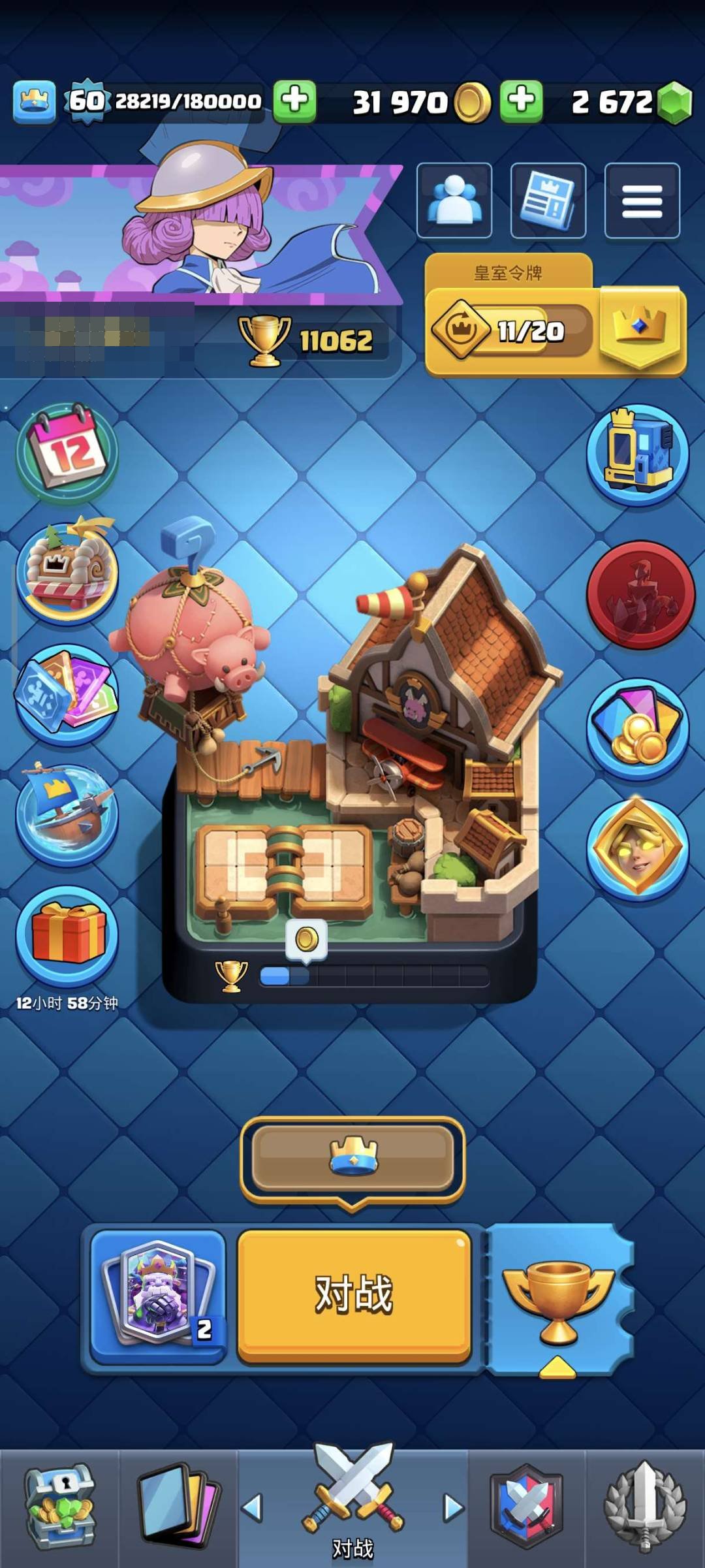Open the news feed icon
The width and height of the screenshot is (705, 1568).
point(548,200)
